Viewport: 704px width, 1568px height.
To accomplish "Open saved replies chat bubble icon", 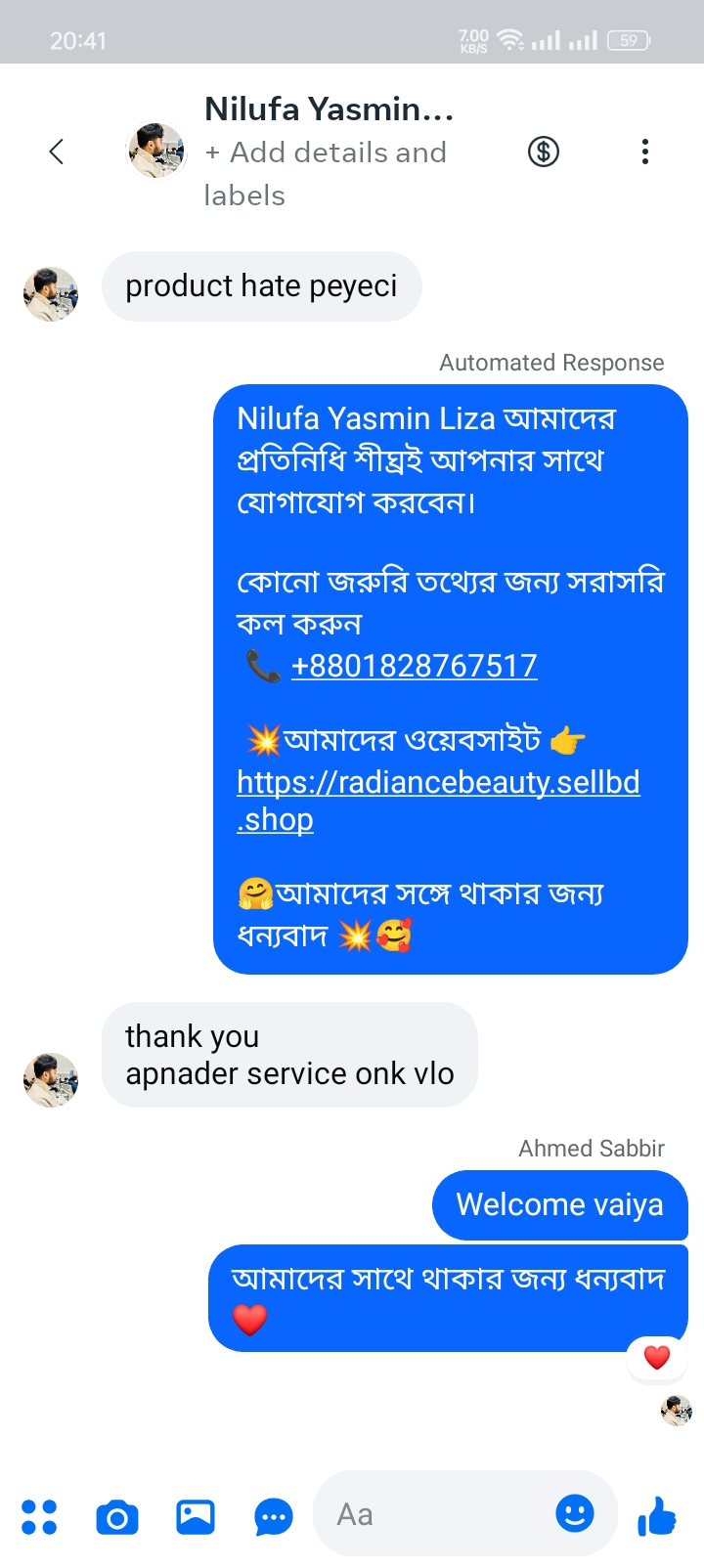I will pos(273,1516).
